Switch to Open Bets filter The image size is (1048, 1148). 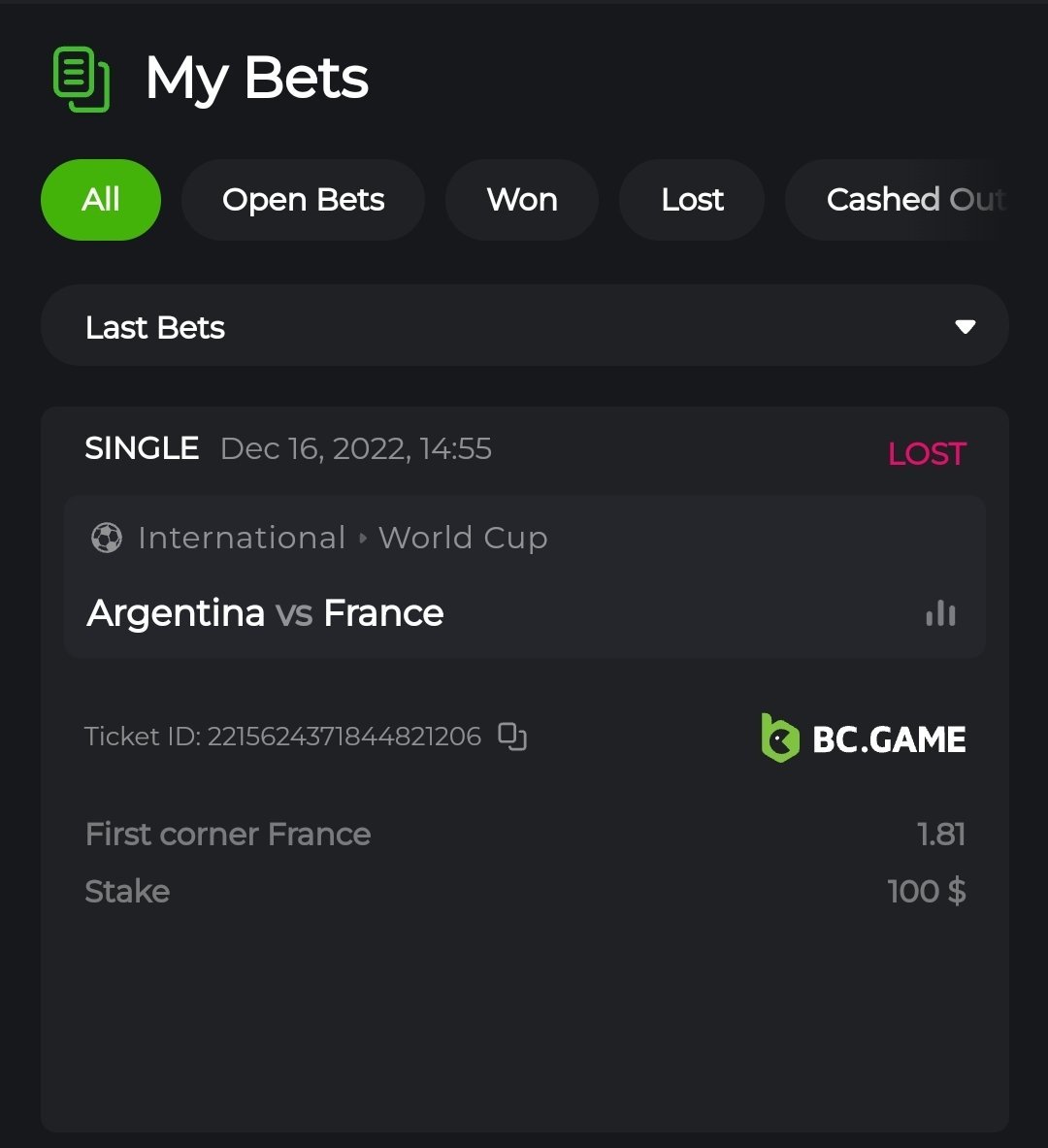[303, 200]
